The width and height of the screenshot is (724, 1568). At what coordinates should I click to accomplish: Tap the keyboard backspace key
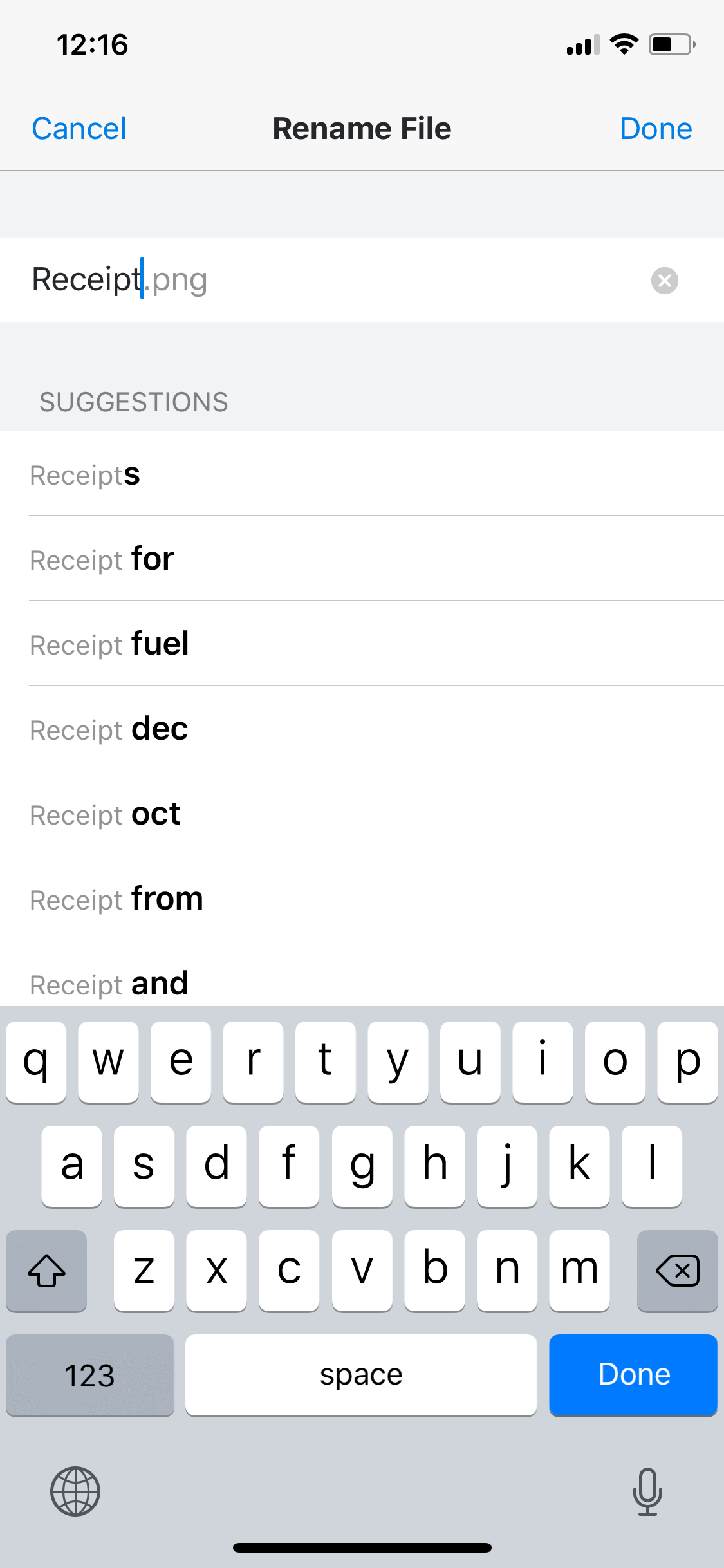pos(677,1271)
